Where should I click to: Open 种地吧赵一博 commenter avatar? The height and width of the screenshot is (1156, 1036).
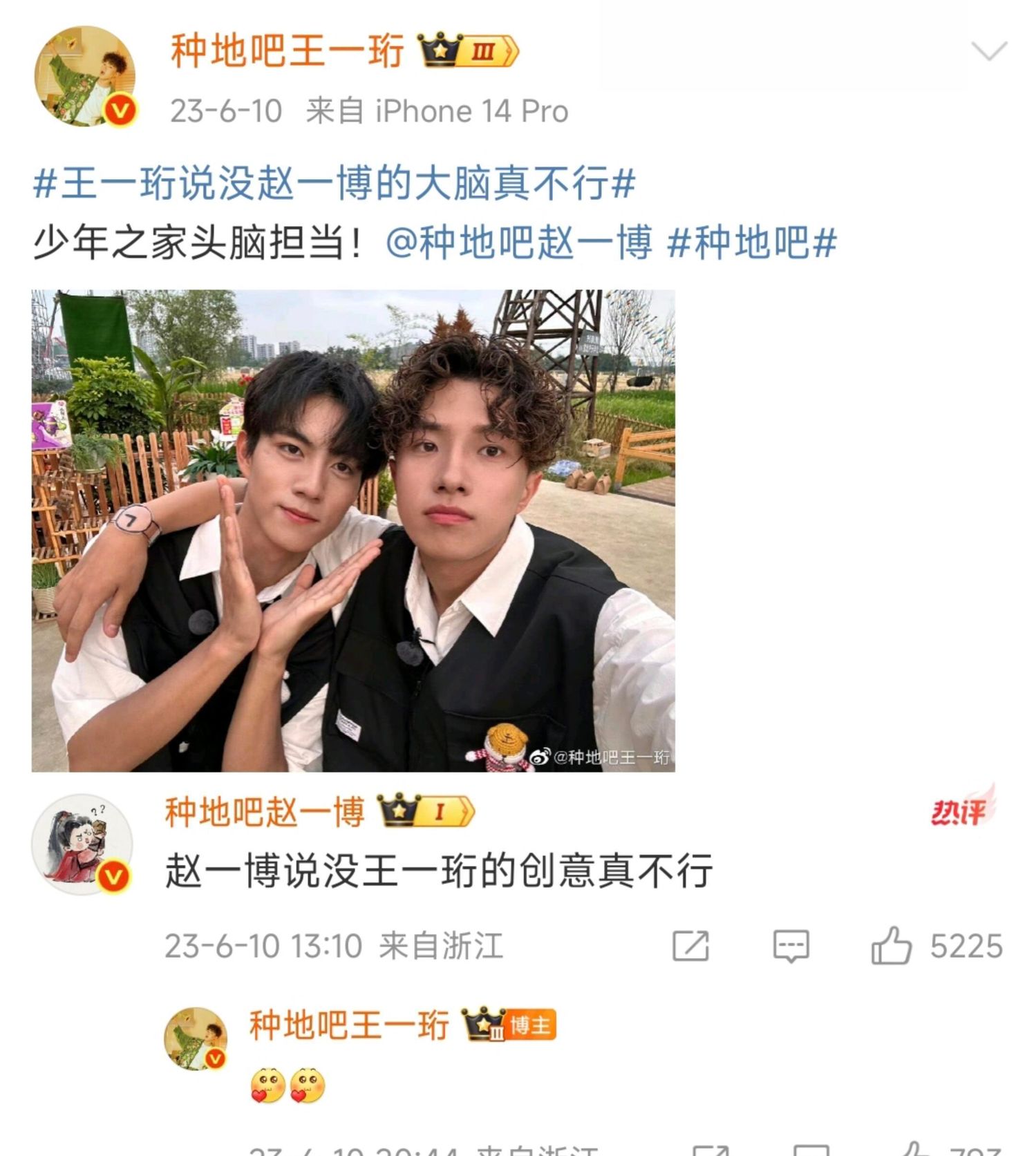[83, 844]
